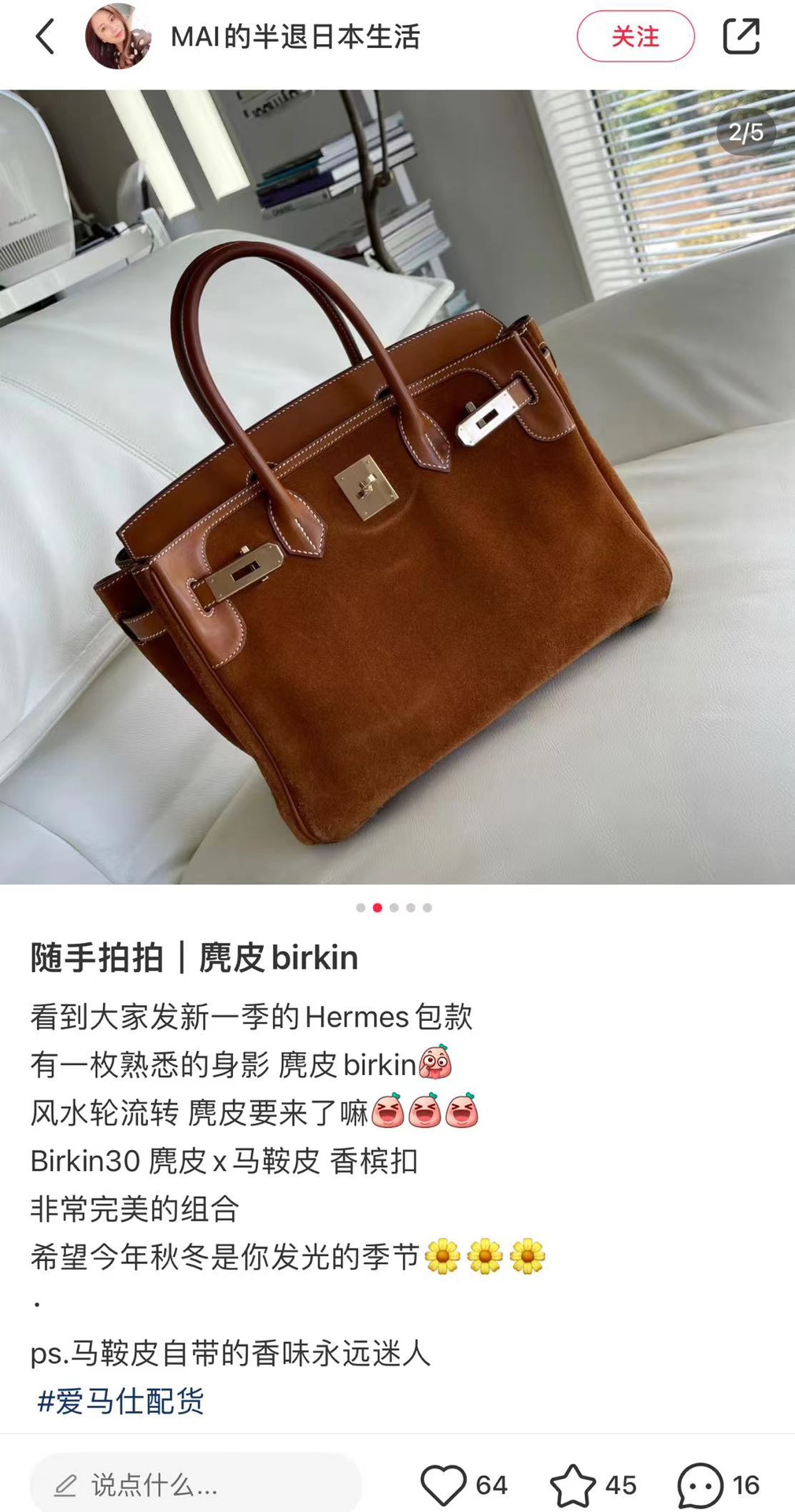Viewport: 795px width, 1512px height.
Task: Share this post
Action: [741, 36]
